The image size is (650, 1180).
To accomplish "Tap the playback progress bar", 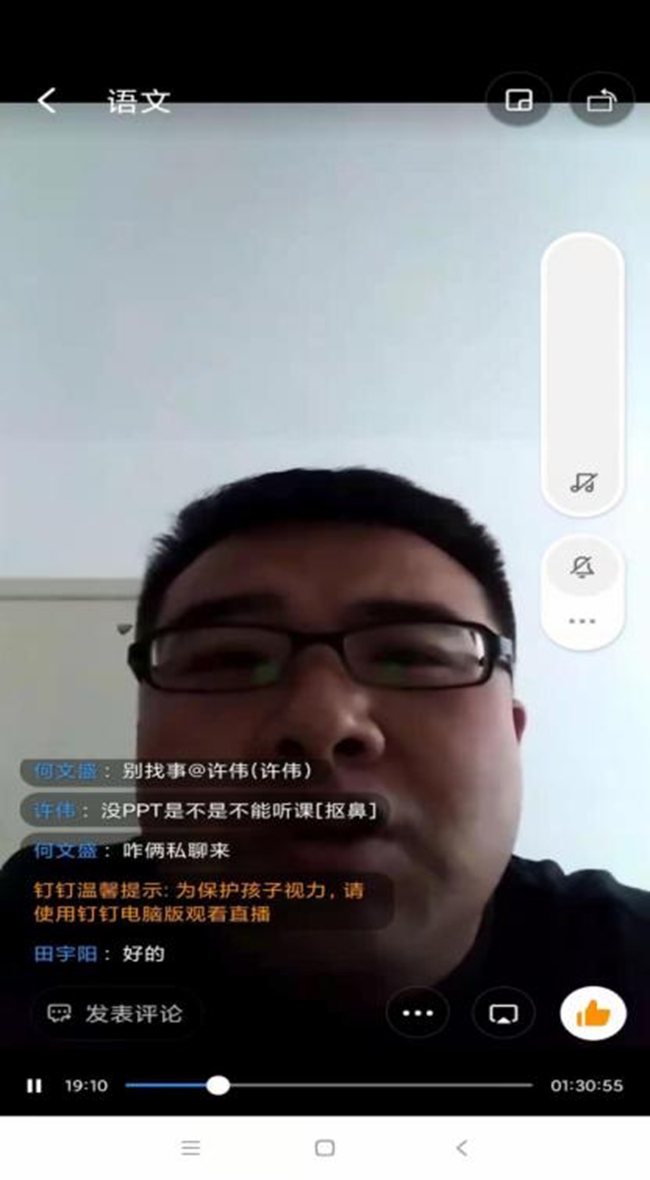I will (x=330, y=1085).
